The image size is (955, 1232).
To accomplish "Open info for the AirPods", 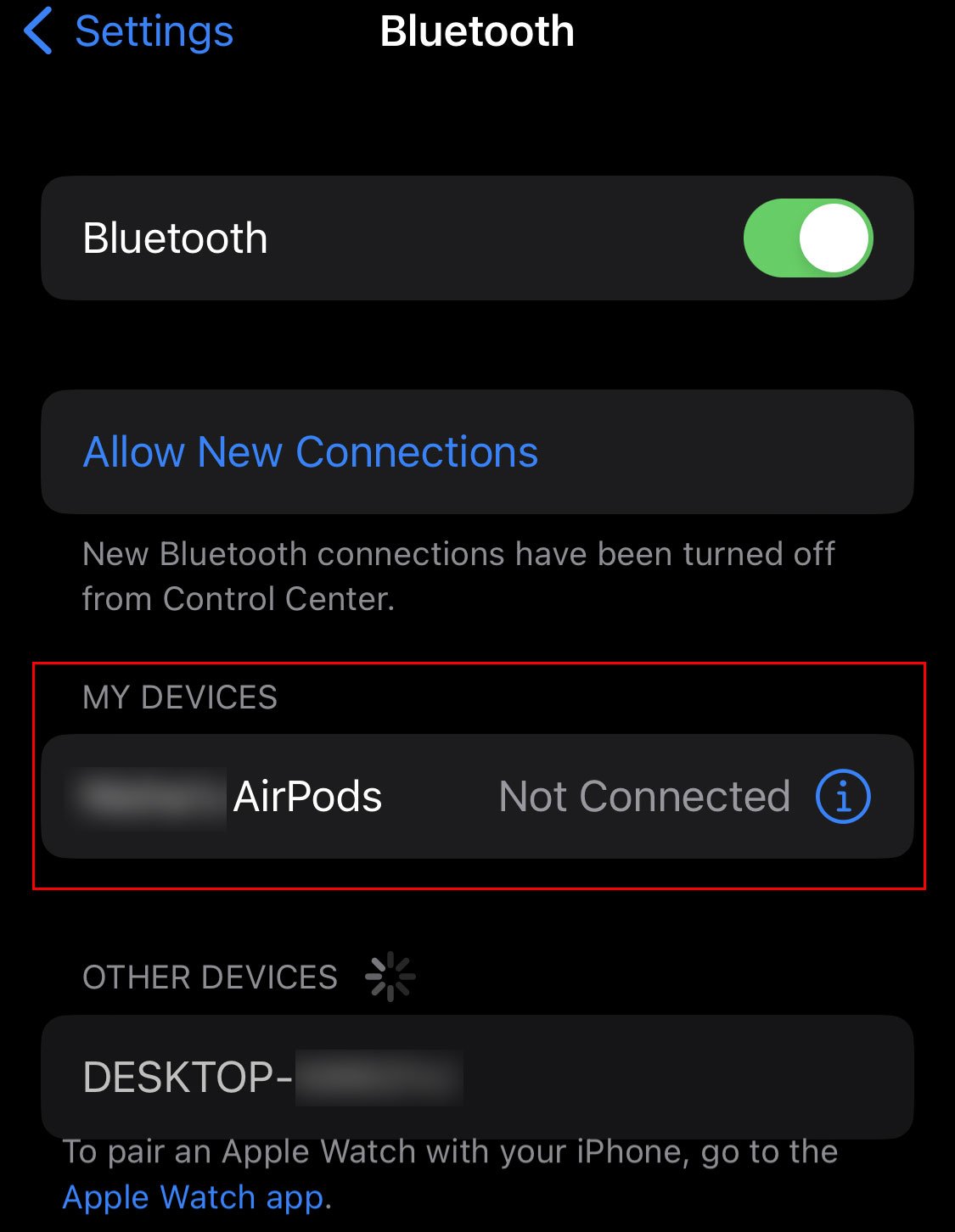I will (842, 797).
